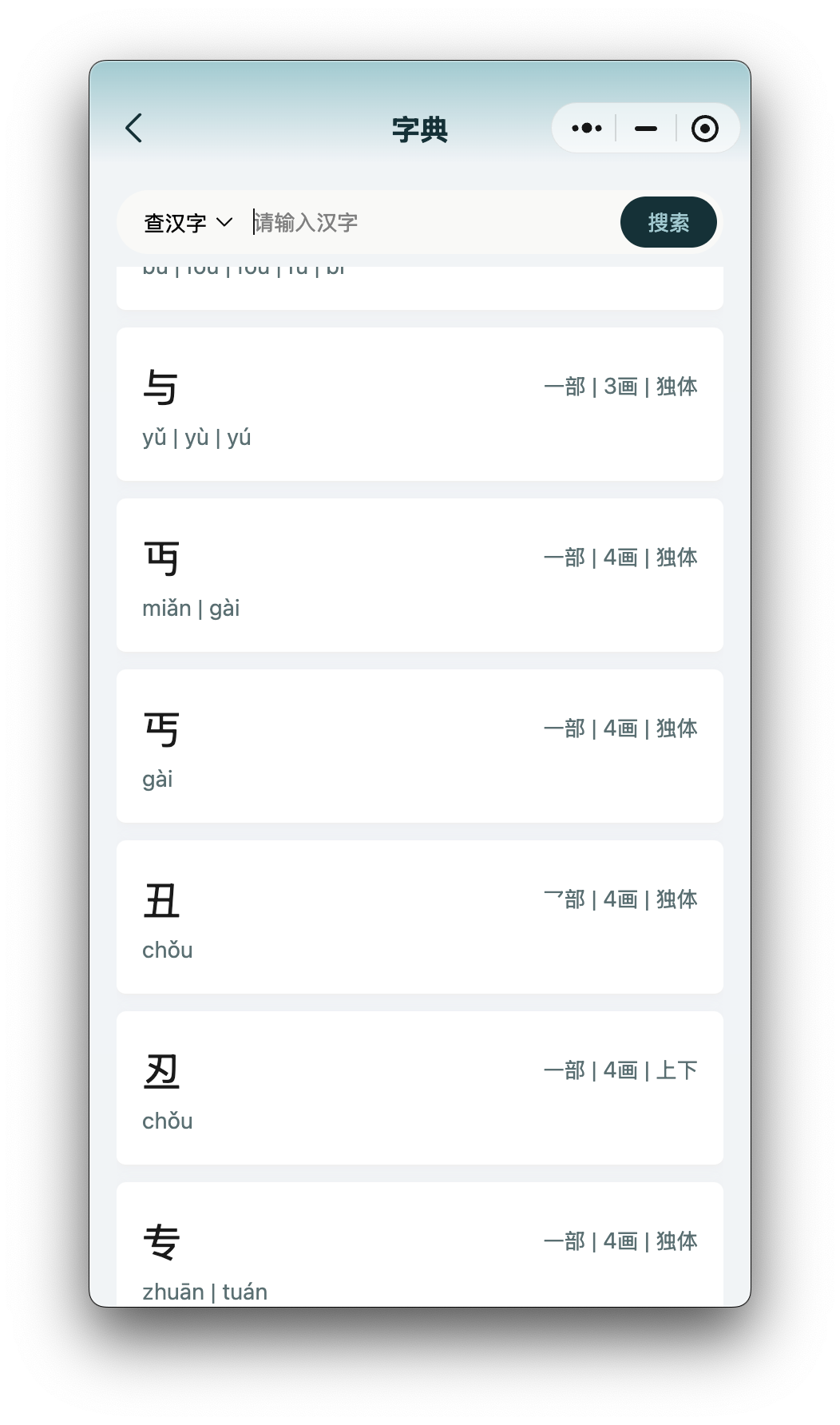Click the 字典 title at the top
Screen dimensions: 840x1425
tap(419, 128)
